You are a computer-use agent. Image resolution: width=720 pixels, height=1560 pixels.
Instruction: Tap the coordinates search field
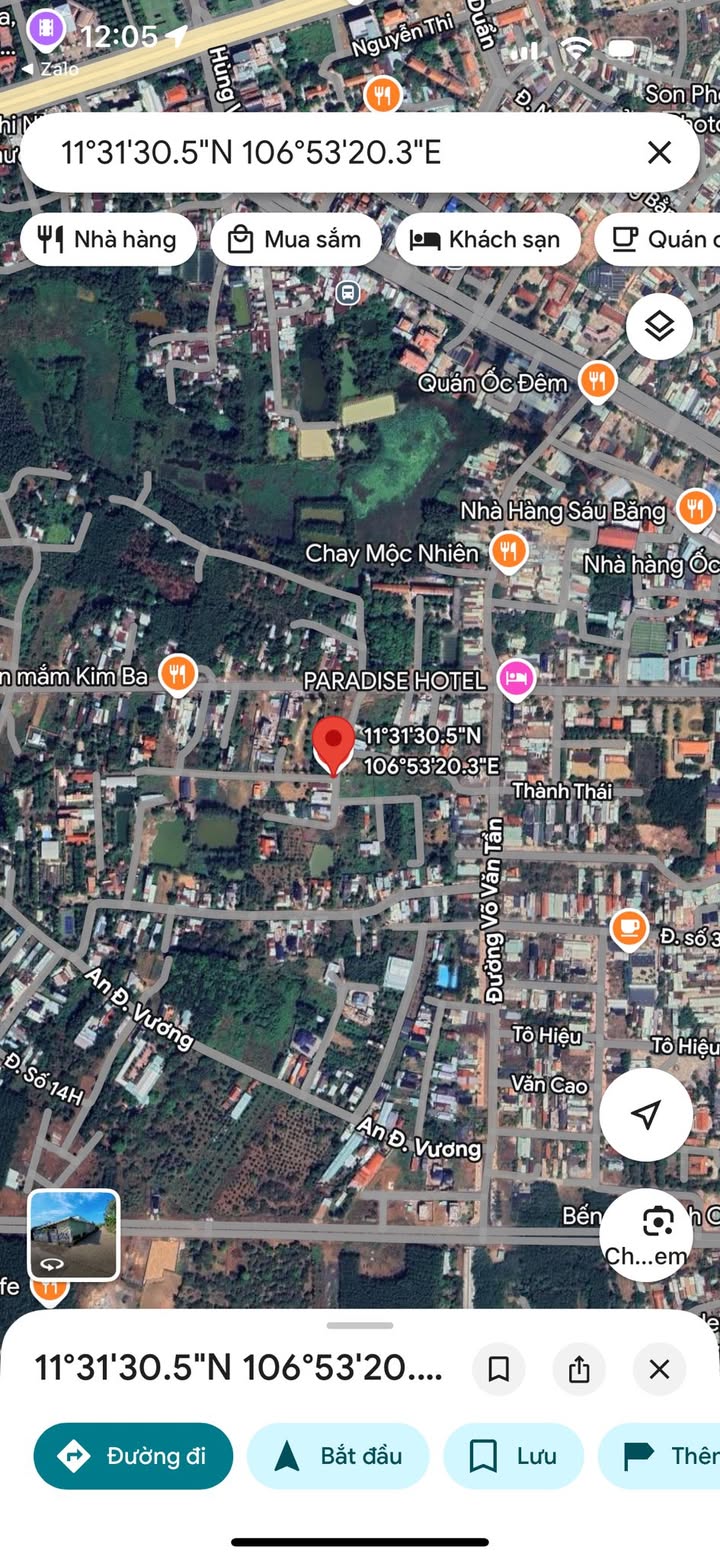point(330,152)
